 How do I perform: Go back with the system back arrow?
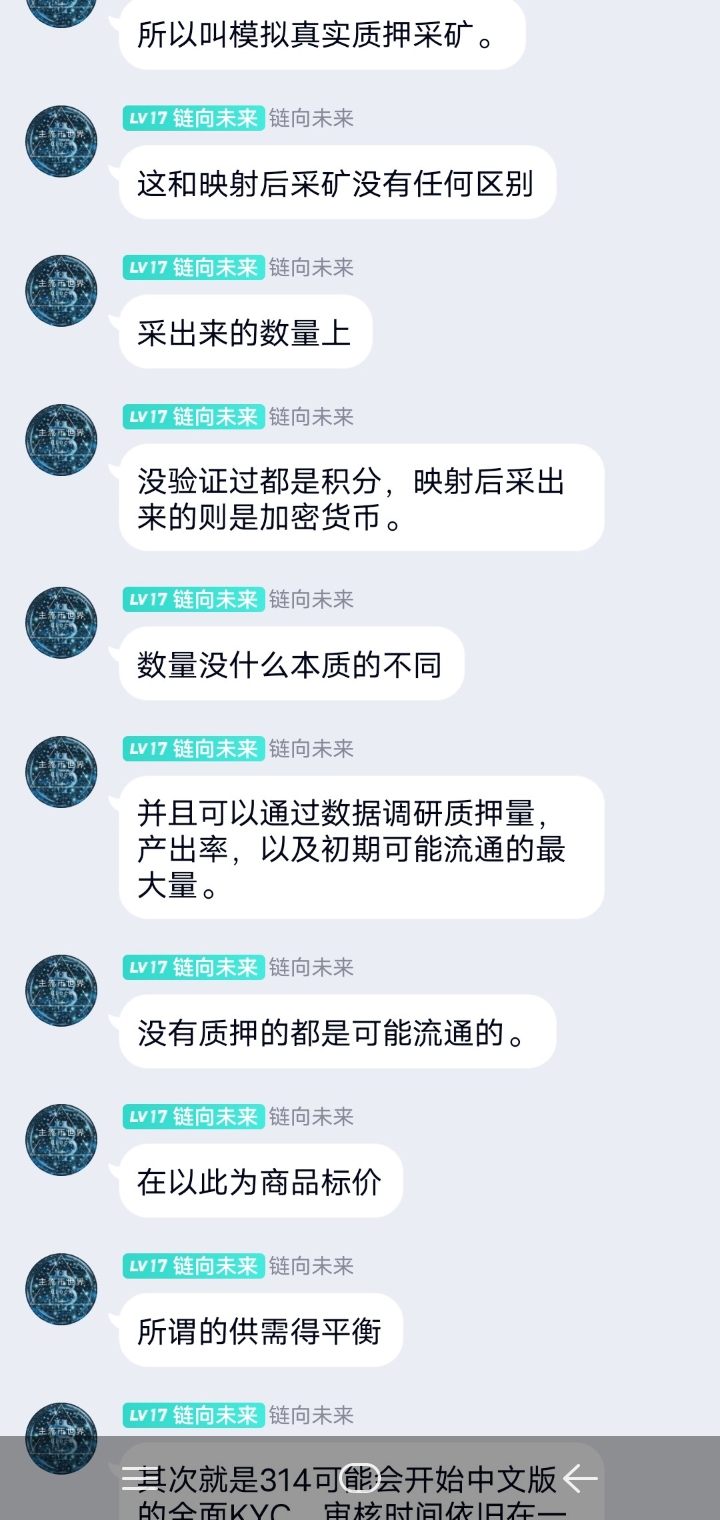click(580, 1478)
